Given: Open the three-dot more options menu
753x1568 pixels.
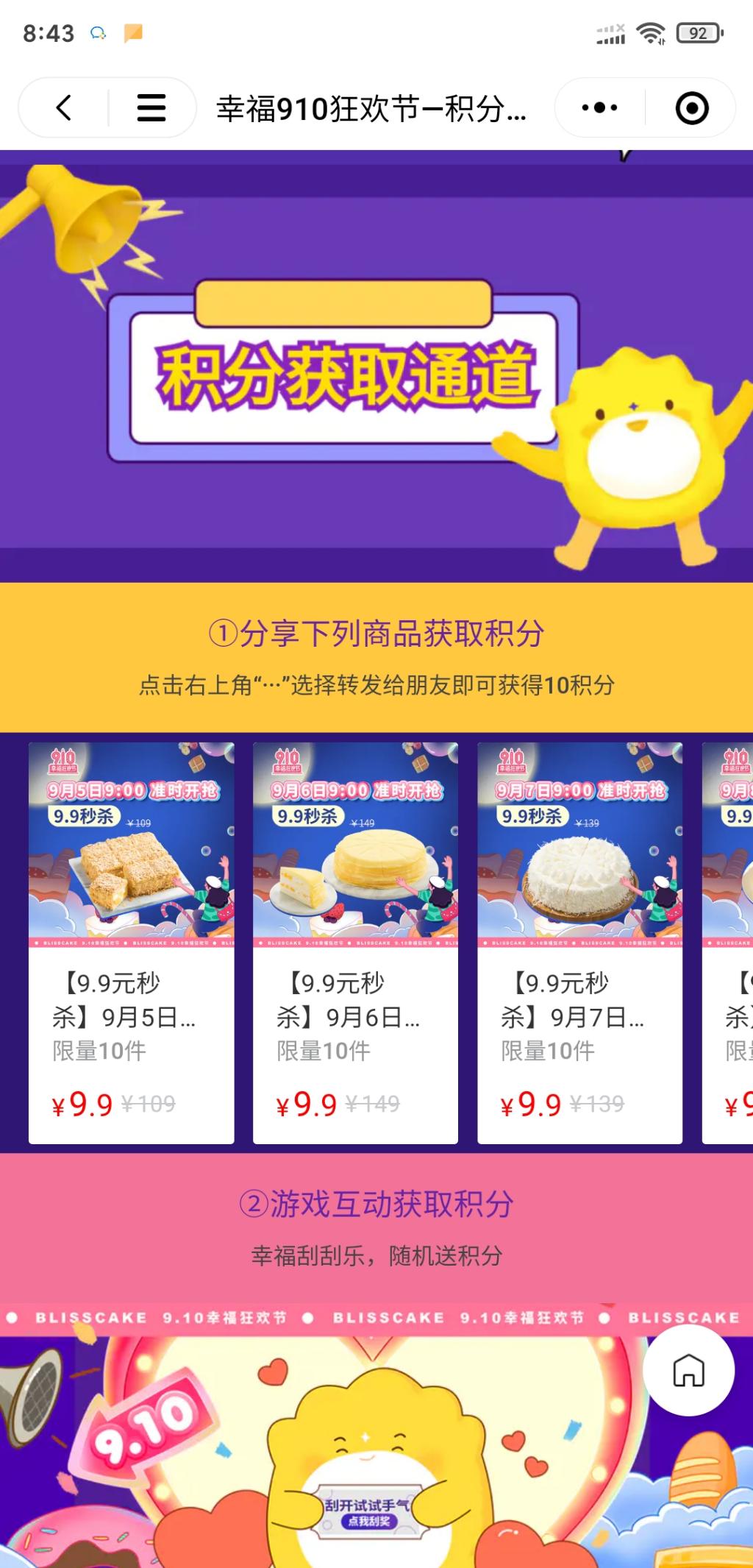Looking at the screenshot, I should 599,108.
